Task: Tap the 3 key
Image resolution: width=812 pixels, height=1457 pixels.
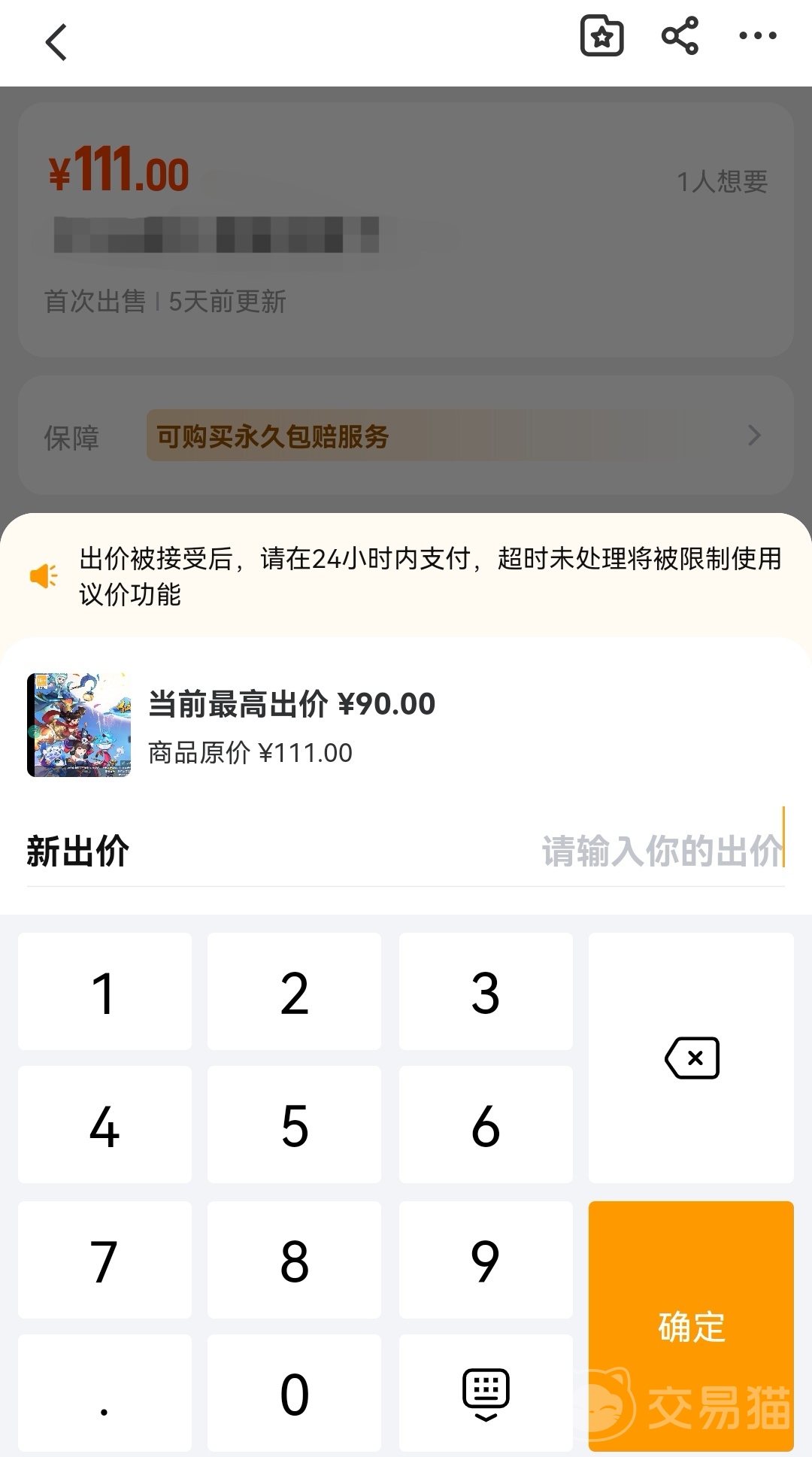Action: pyautogui.click(x=486, y=992)
